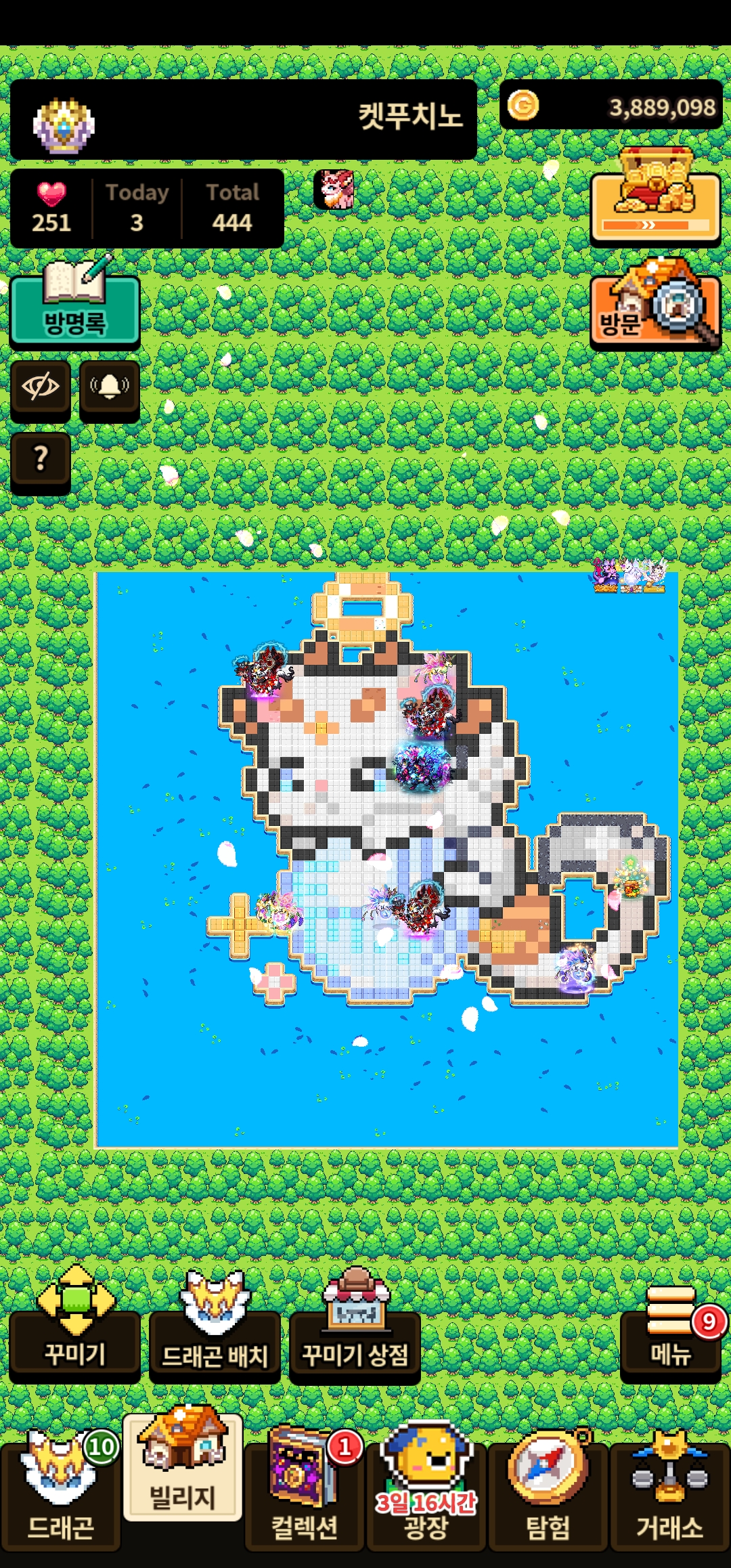Screen dimensions: 731x1568
Task: Open the question mark help button
Action: pos(41,459)
